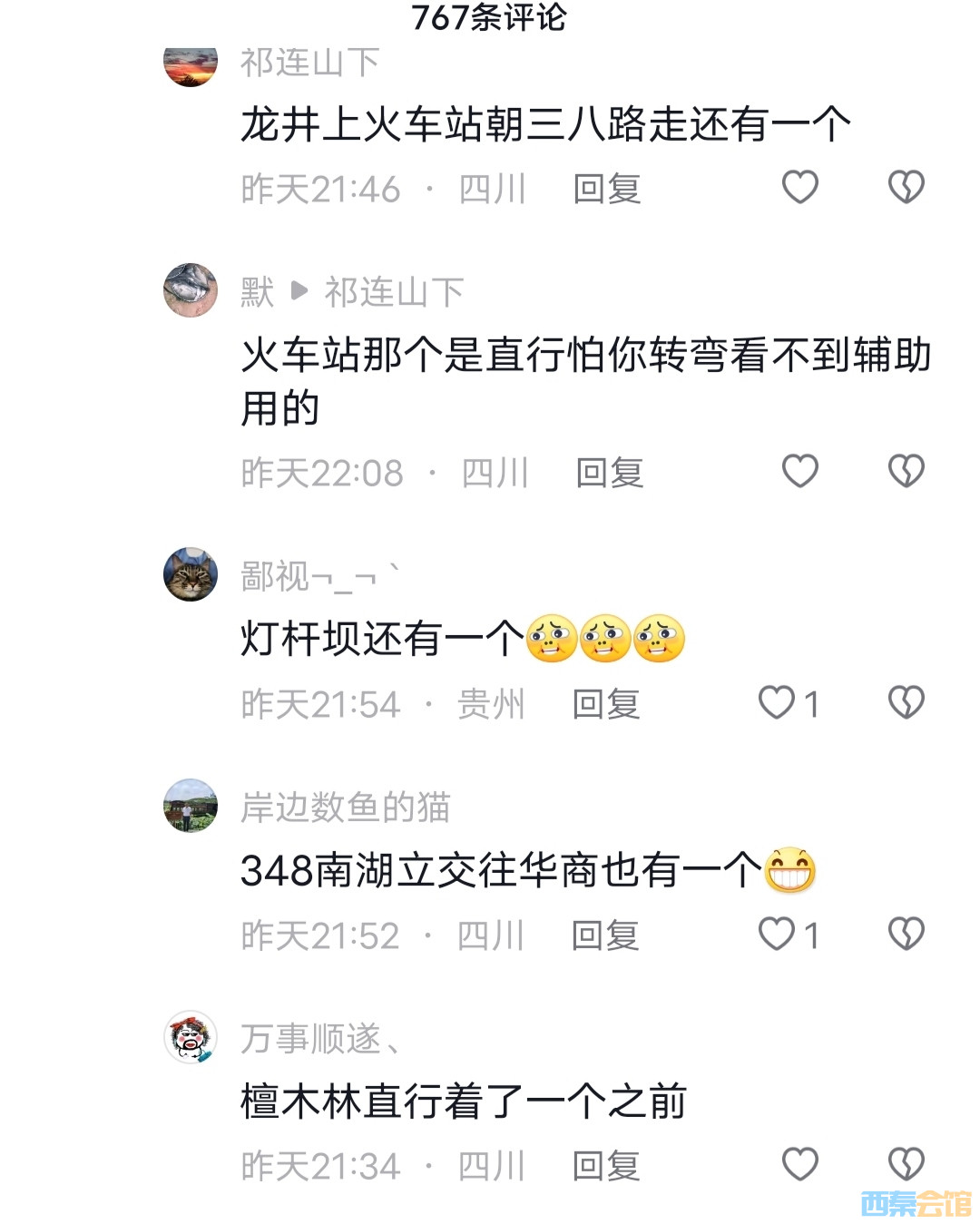980x1224 pixels.
Task: Dislike 祁连山下's comment about 龙井上火车站
Action: [906, 188]
